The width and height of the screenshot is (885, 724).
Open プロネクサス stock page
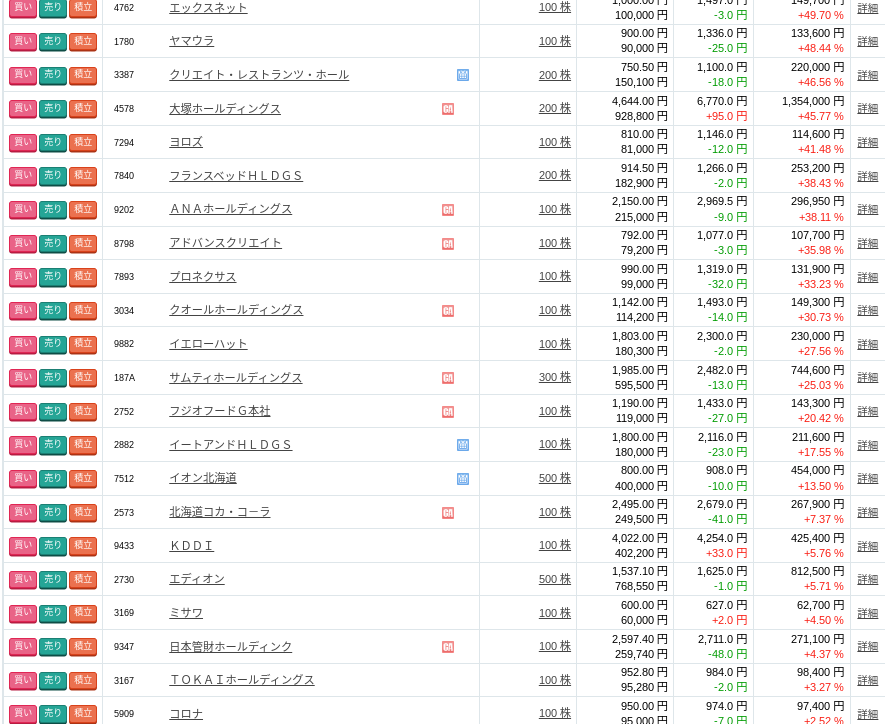[202, 277]
